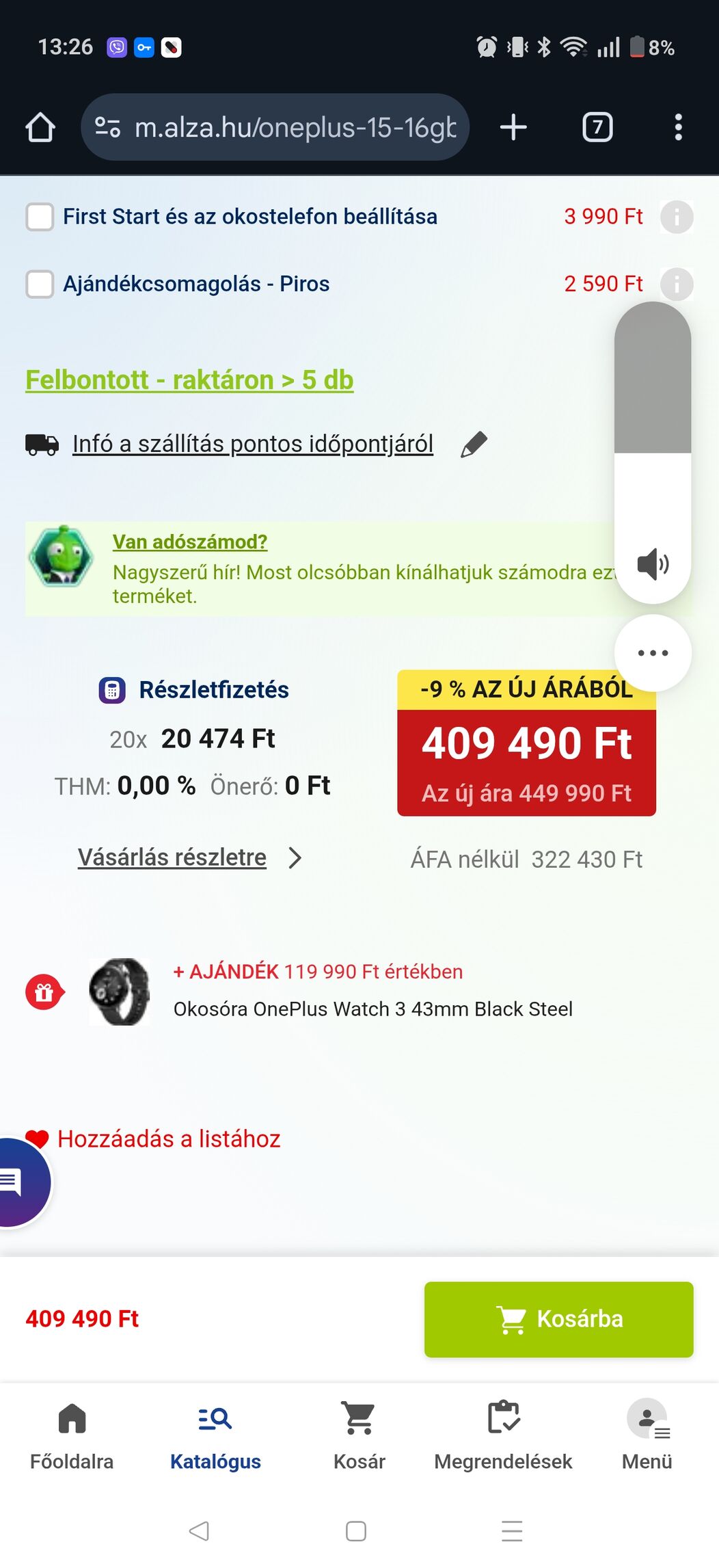Open the browser overflow menu

pos(678,127)
